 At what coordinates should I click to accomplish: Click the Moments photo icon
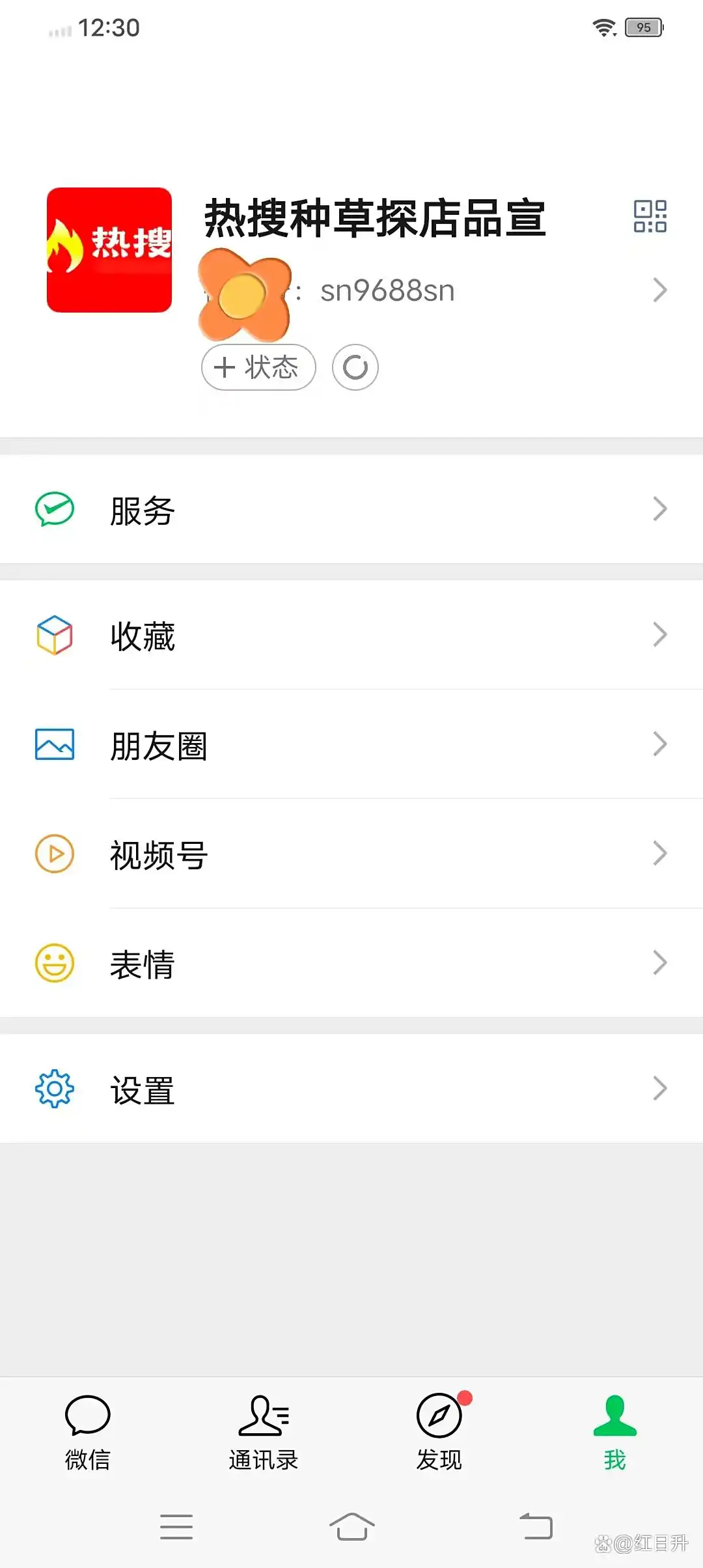coord(55,744)
